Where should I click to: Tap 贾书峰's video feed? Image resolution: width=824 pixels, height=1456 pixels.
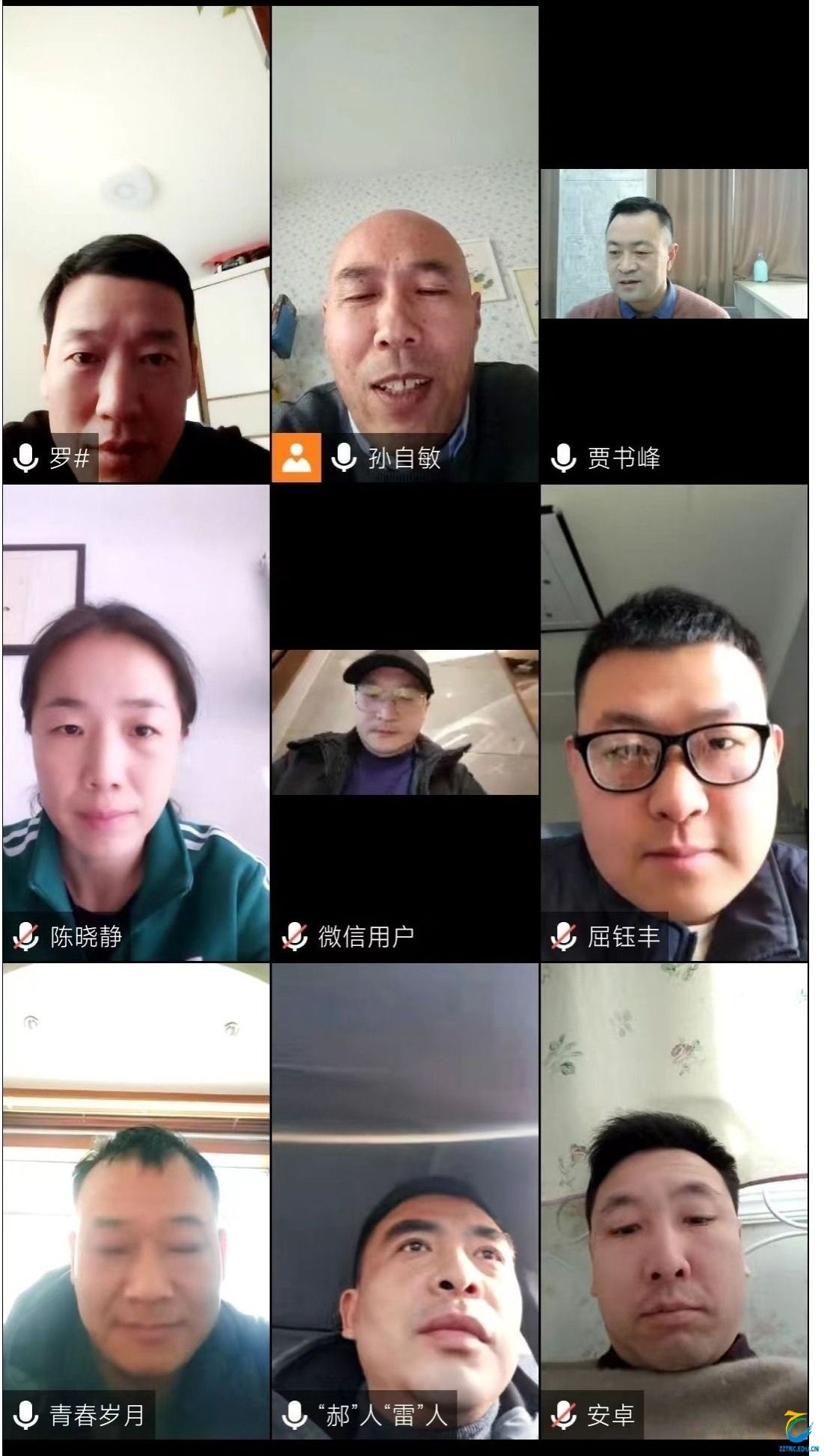click(674, 244)
